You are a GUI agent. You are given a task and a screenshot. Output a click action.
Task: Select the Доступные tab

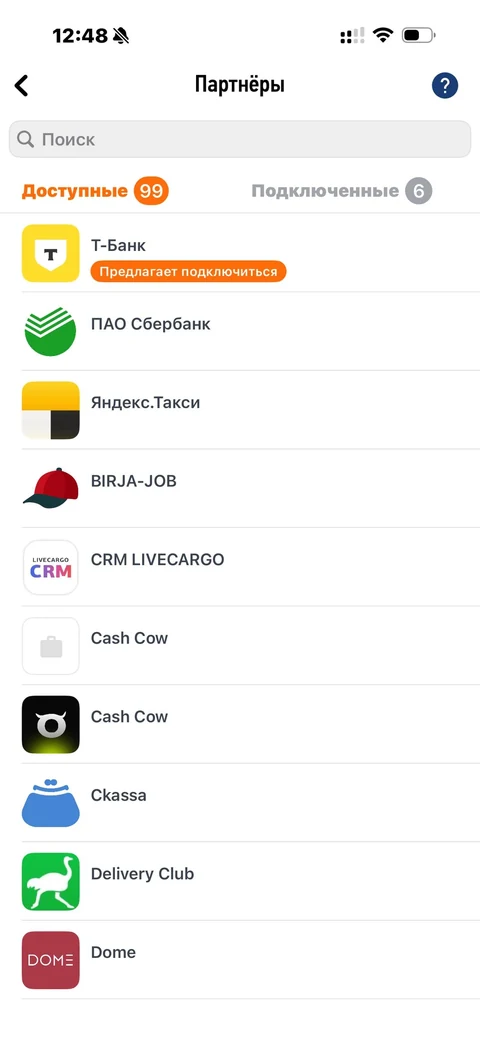tap(95, 192)
